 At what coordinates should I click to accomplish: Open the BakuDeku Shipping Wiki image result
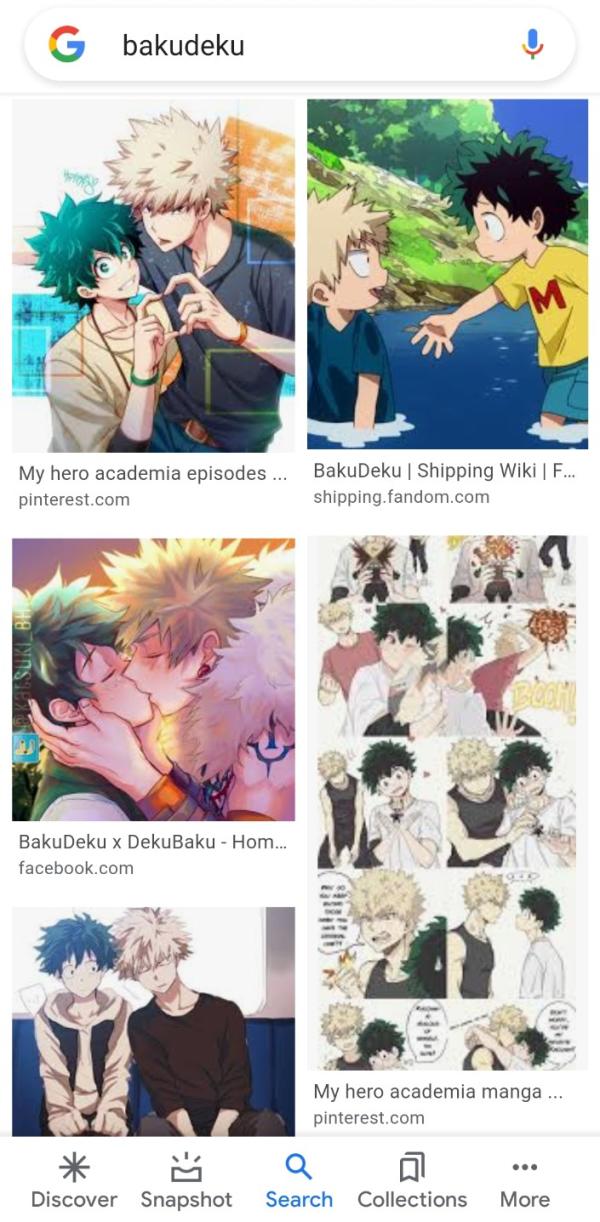tap(447, 275)
